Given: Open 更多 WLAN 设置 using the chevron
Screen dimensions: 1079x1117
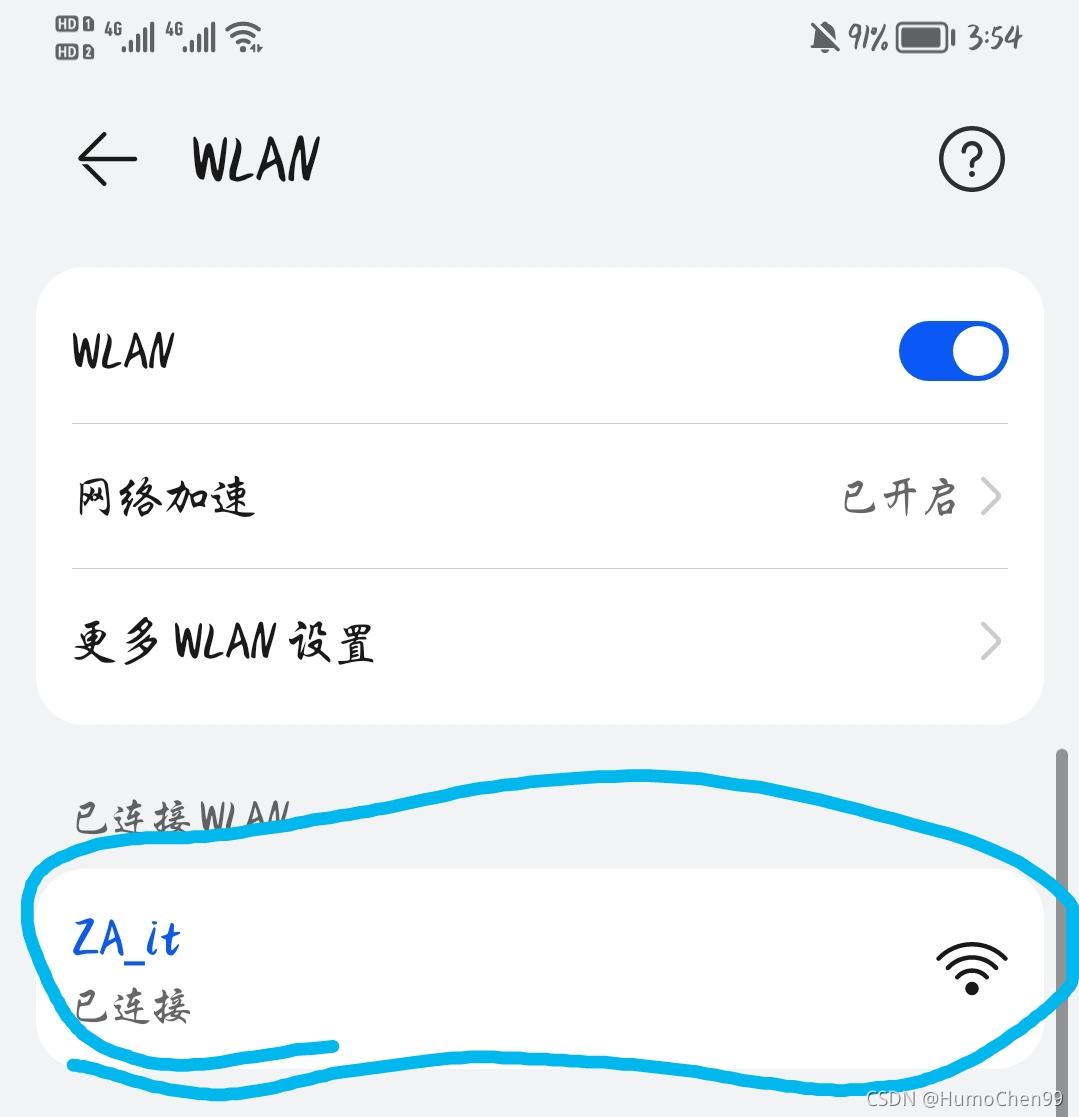Looking at the screenshot, I should click(x=990, y=642).
